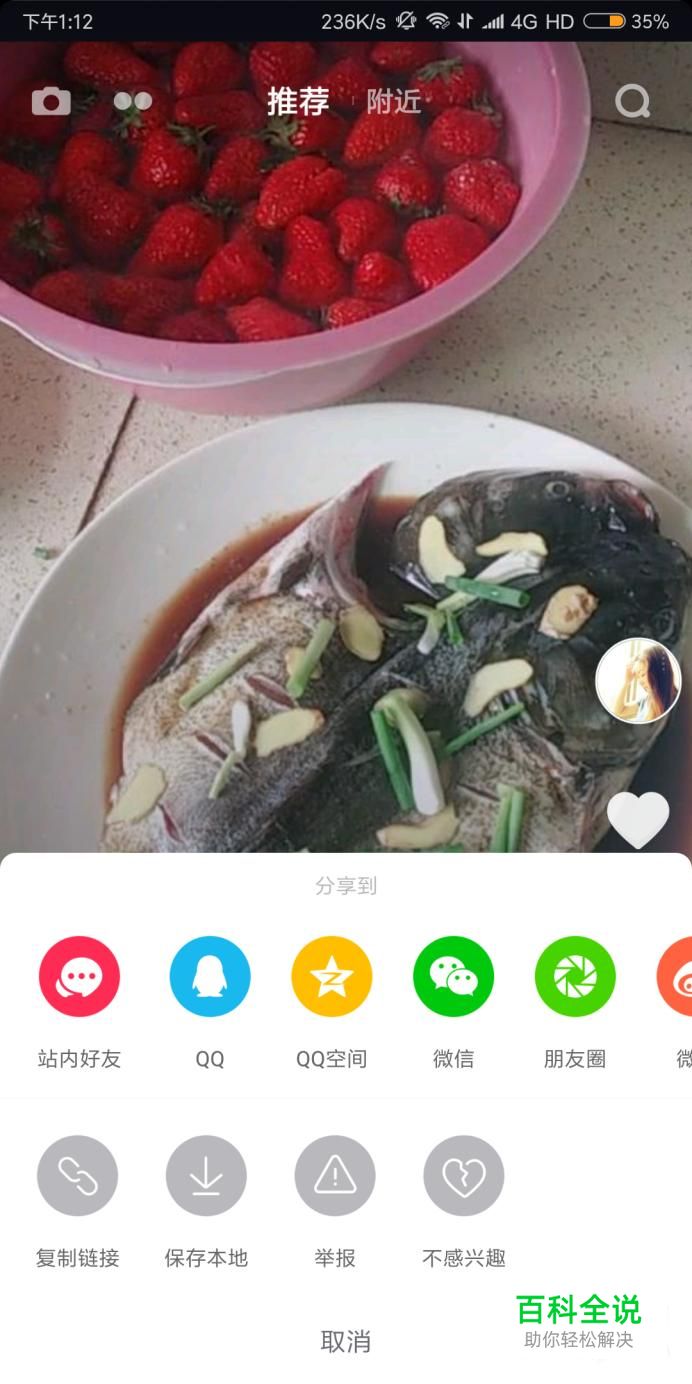Switch to the 附近 tab
The height and width of the screenshot is (1384, 692).
click(x=393, y=102)
